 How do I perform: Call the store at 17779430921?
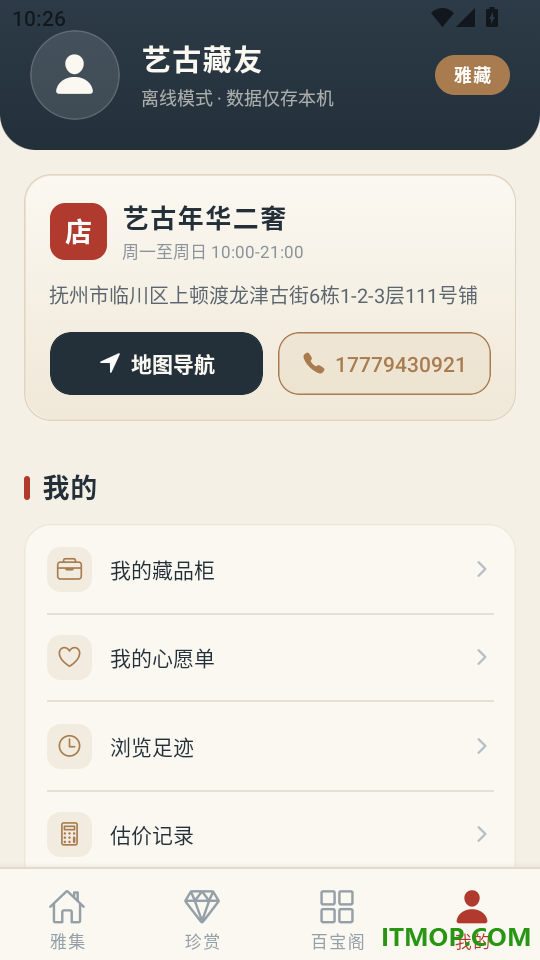[x=384, y=364]
